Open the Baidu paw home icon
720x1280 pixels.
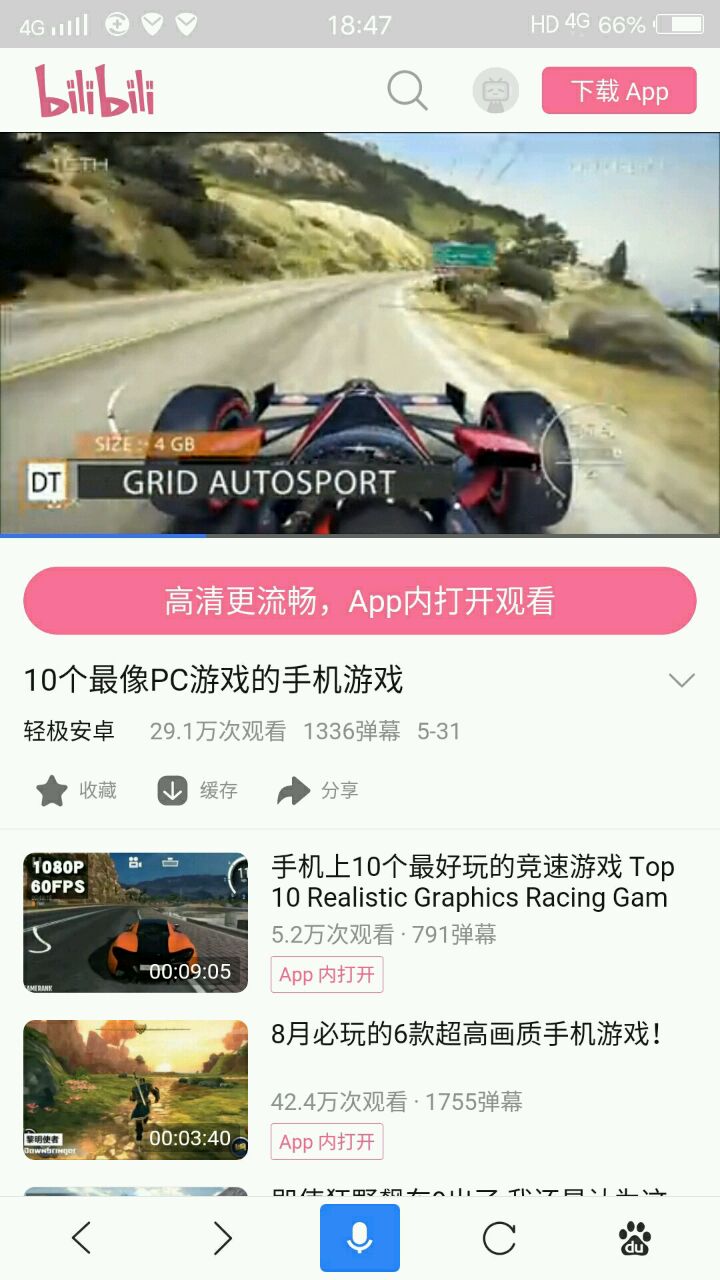[635, 1239]
